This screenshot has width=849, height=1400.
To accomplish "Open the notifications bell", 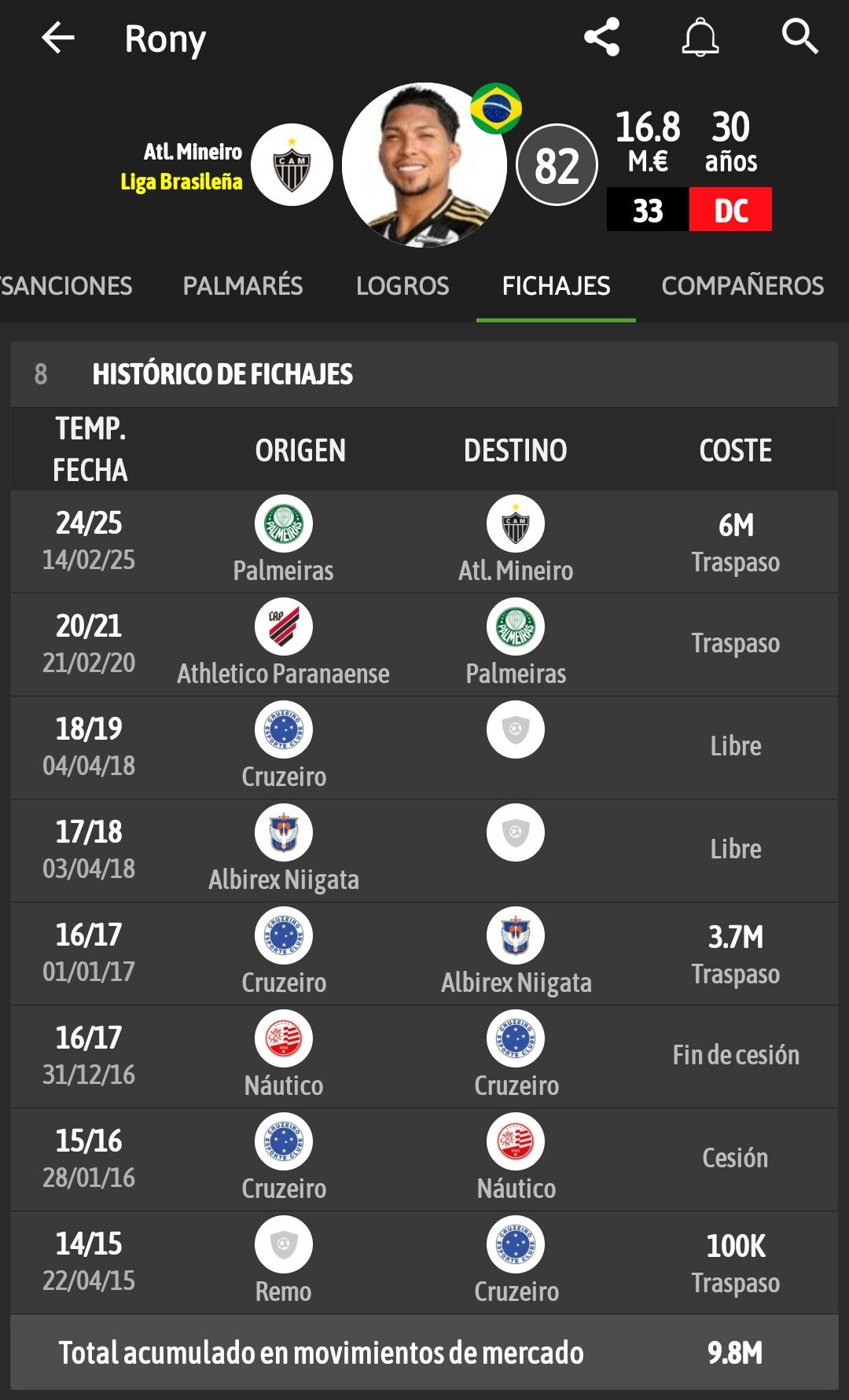I will [700, 38].
